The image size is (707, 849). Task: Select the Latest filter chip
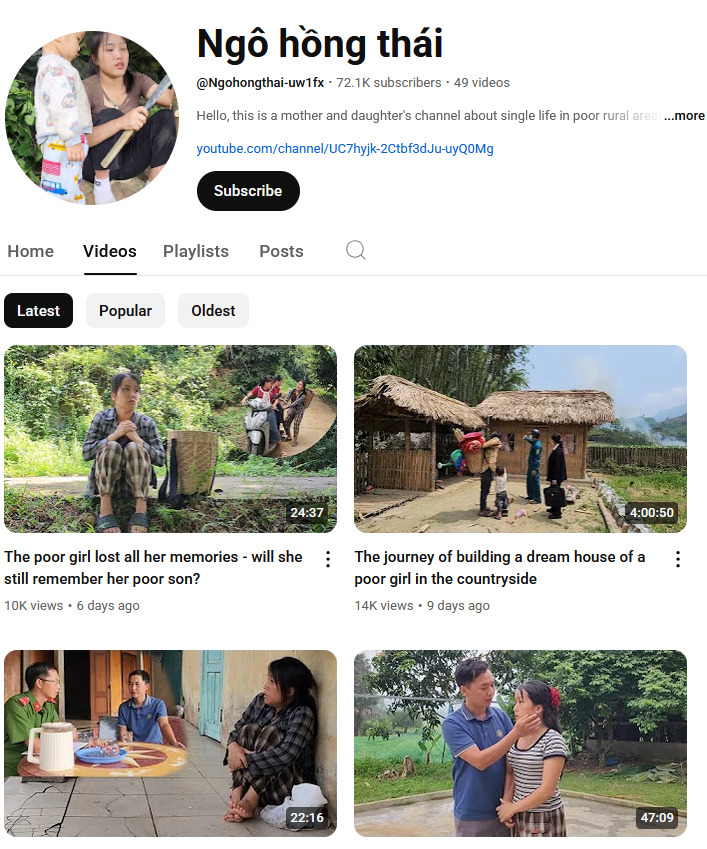pos(39,311)
